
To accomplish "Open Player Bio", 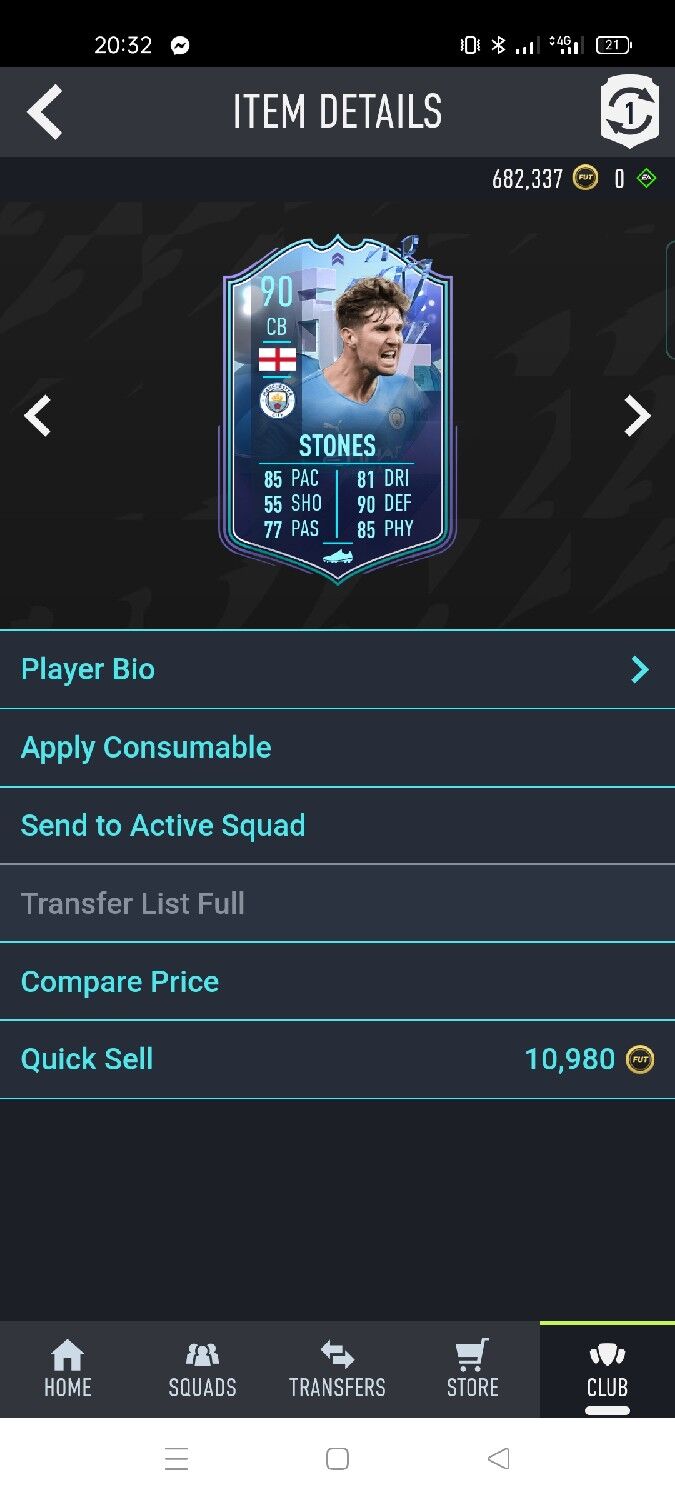I will (x=337, y=669).
